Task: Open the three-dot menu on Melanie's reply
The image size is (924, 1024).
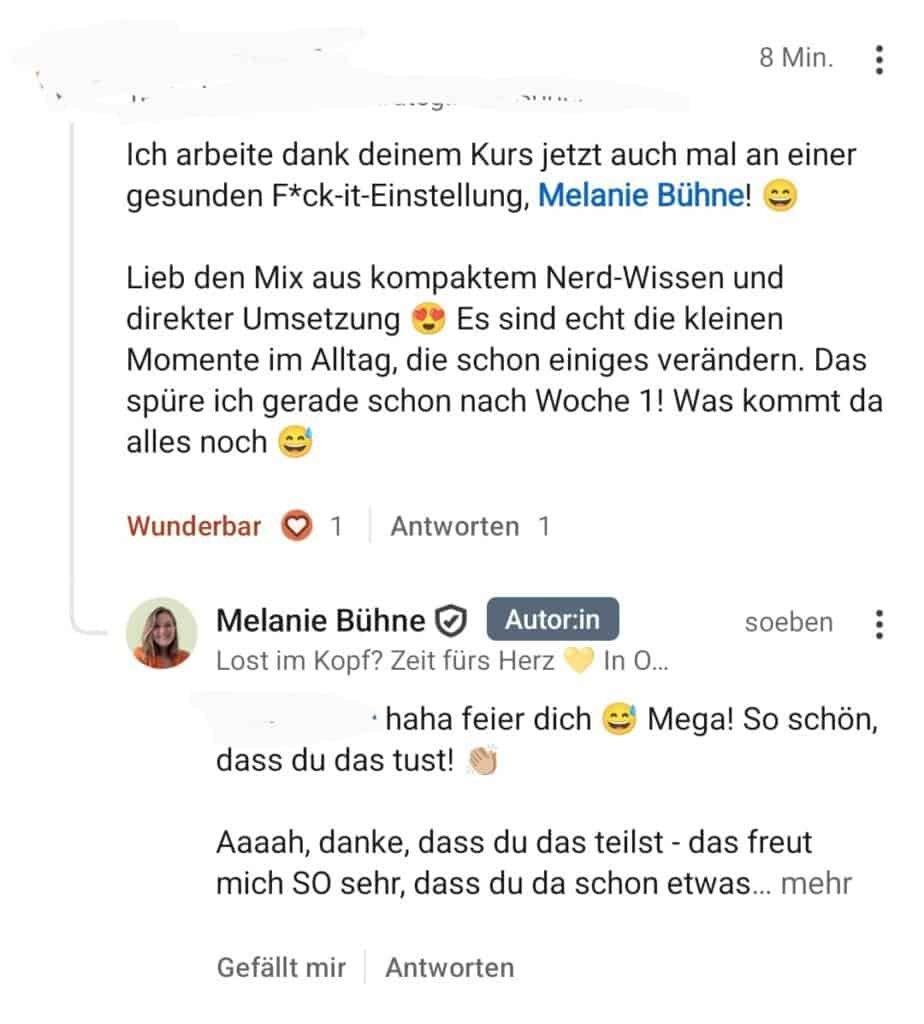Action: click(x=879, y=622)
